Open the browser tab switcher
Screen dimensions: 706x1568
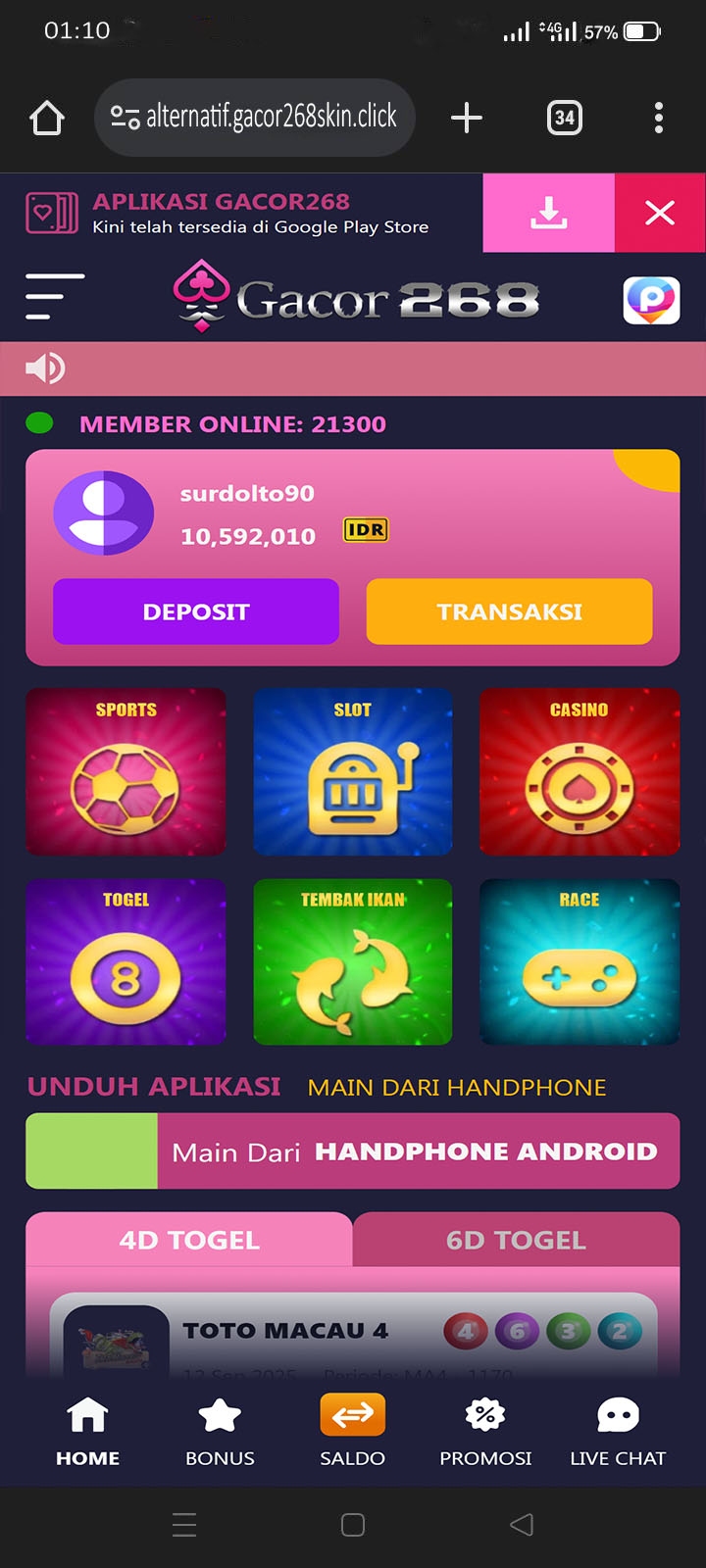point(564,118)
